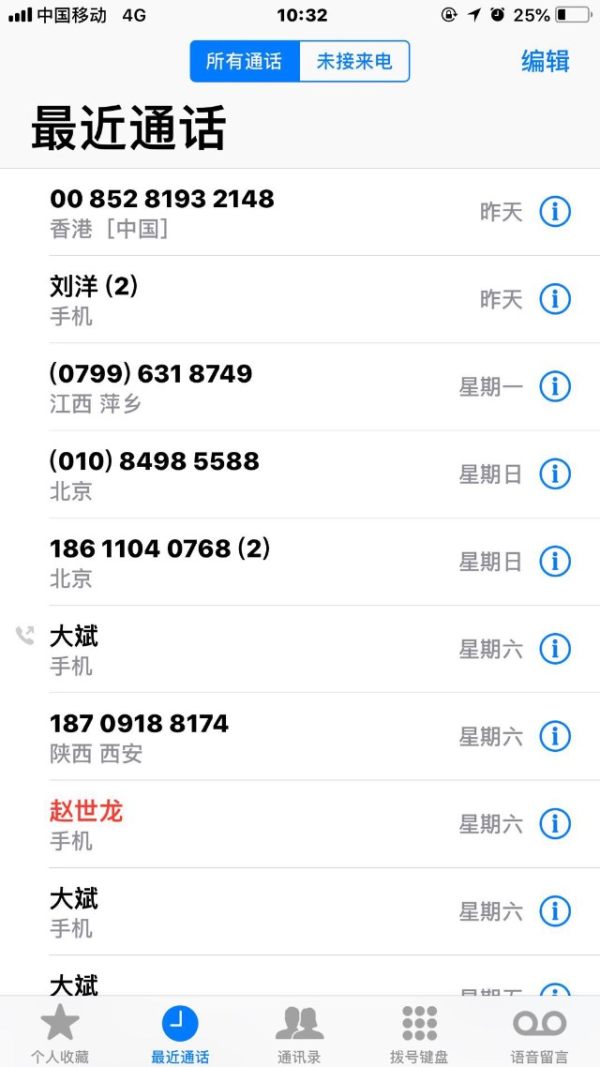Open info for (010) 8498 5588
This screenshot has width=600, height=1067.
[x=555, y=474]
